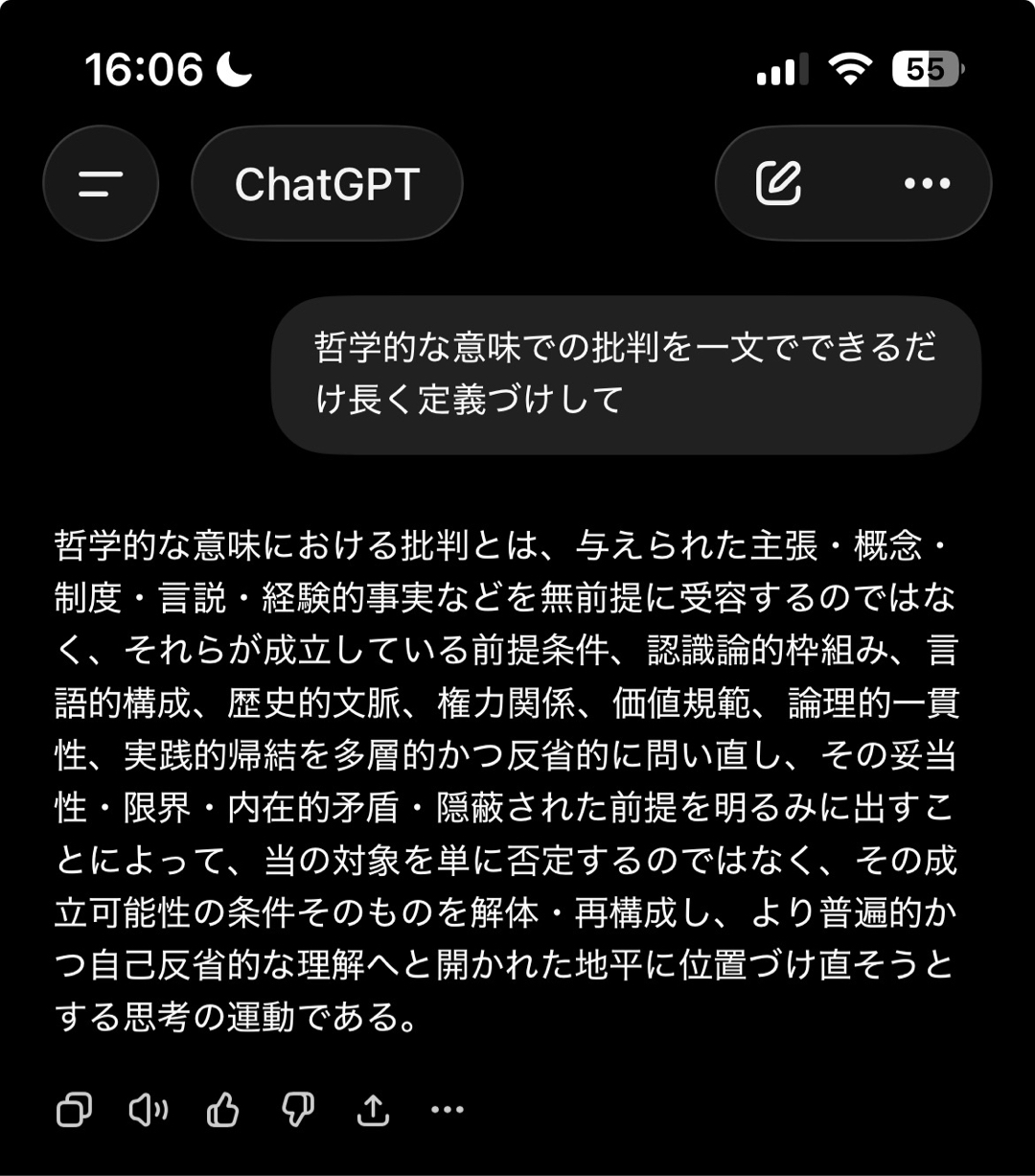The image size is (1035, 1176).
Task: Open model choices via ChatGPT title pill
Action: point(328,183)
